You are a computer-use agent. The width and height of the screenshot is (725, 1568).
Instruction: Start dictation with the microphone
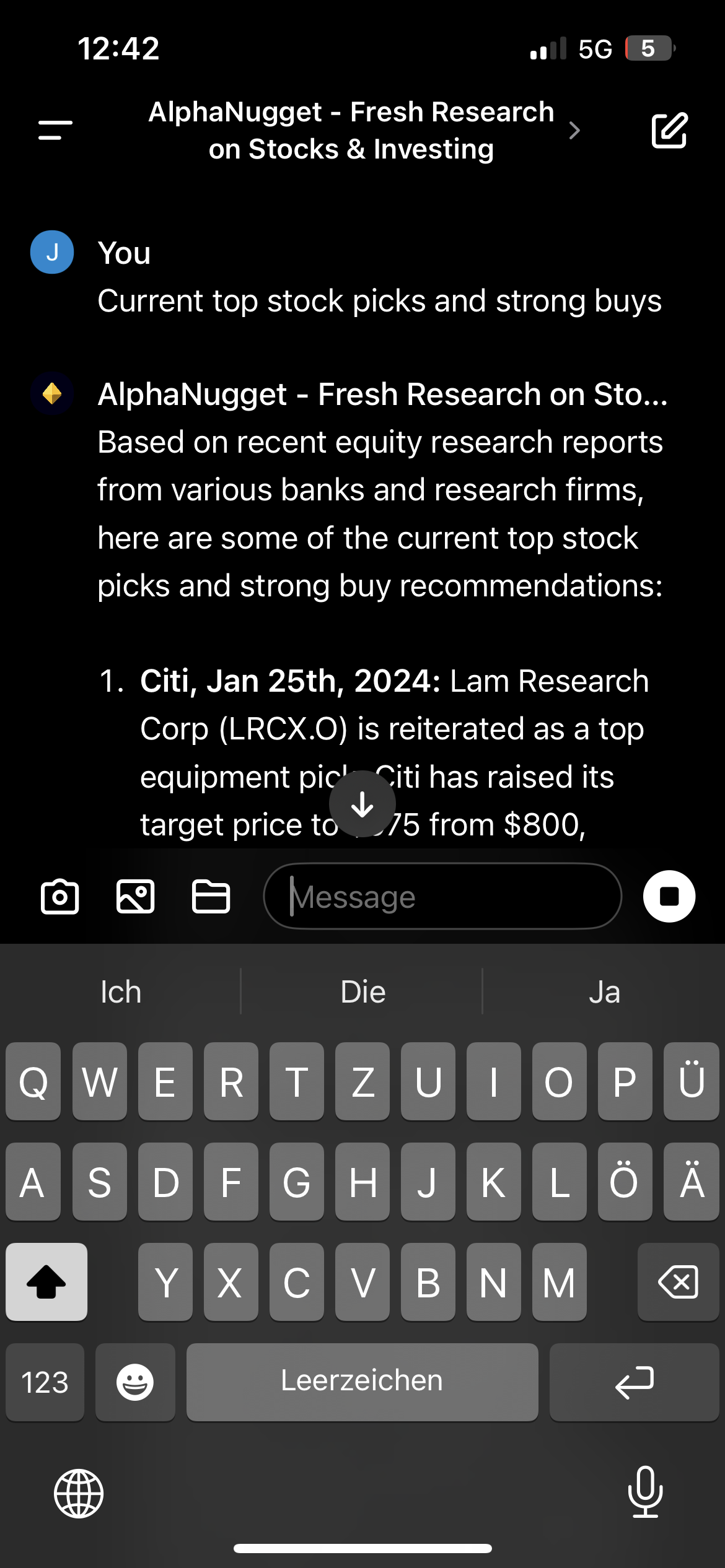(645, 1492)
